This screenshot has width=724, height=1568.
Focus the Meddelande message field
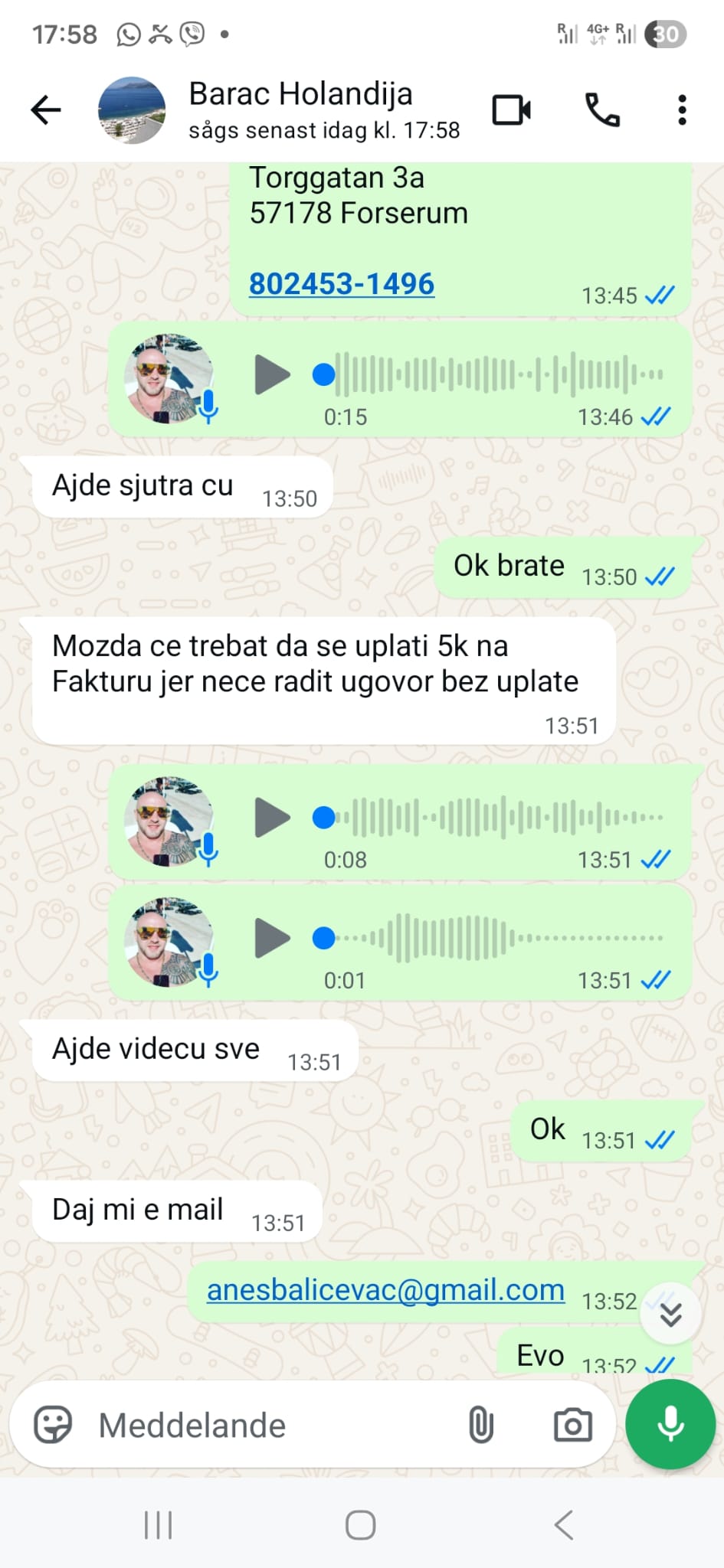pos(268,1426)
